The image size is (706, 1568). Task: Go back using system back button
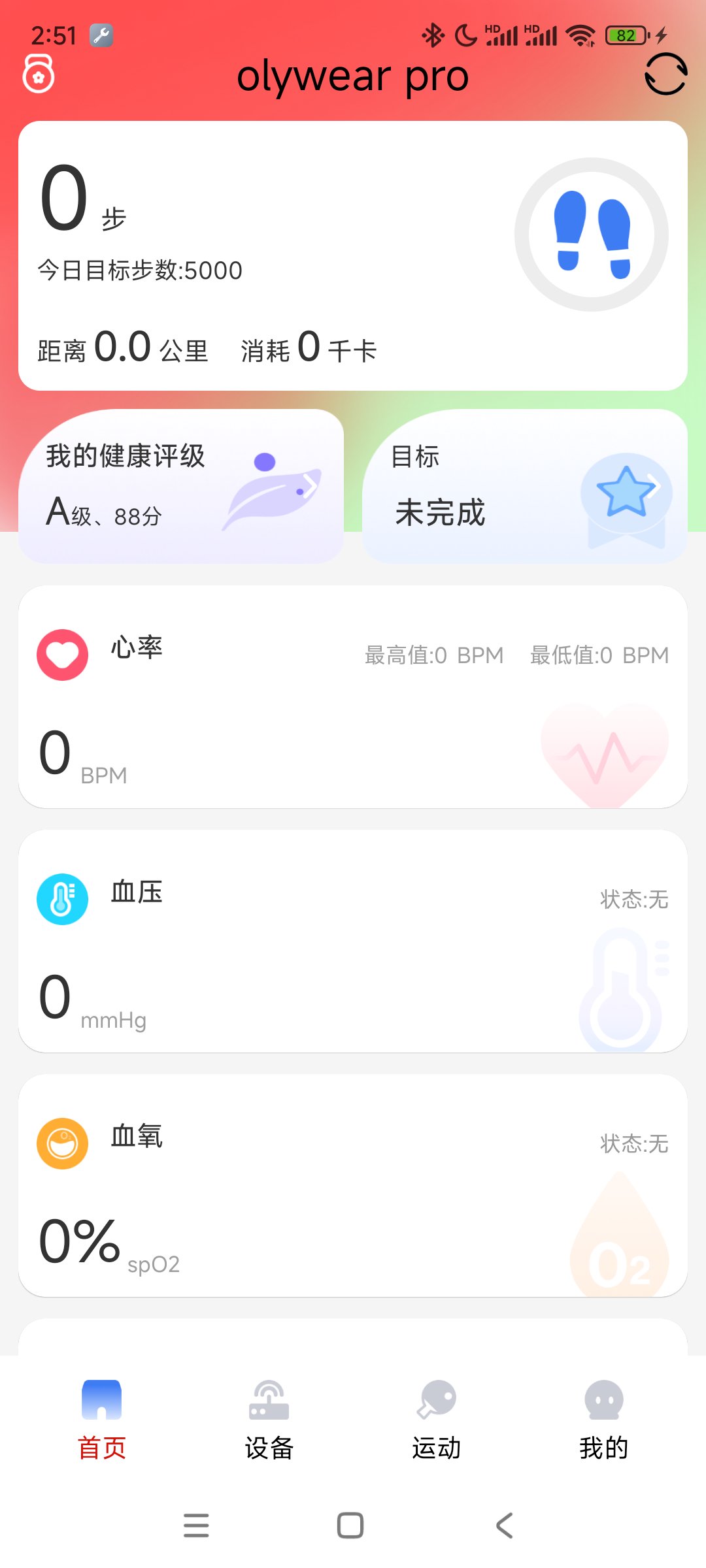click(504, 1526)
